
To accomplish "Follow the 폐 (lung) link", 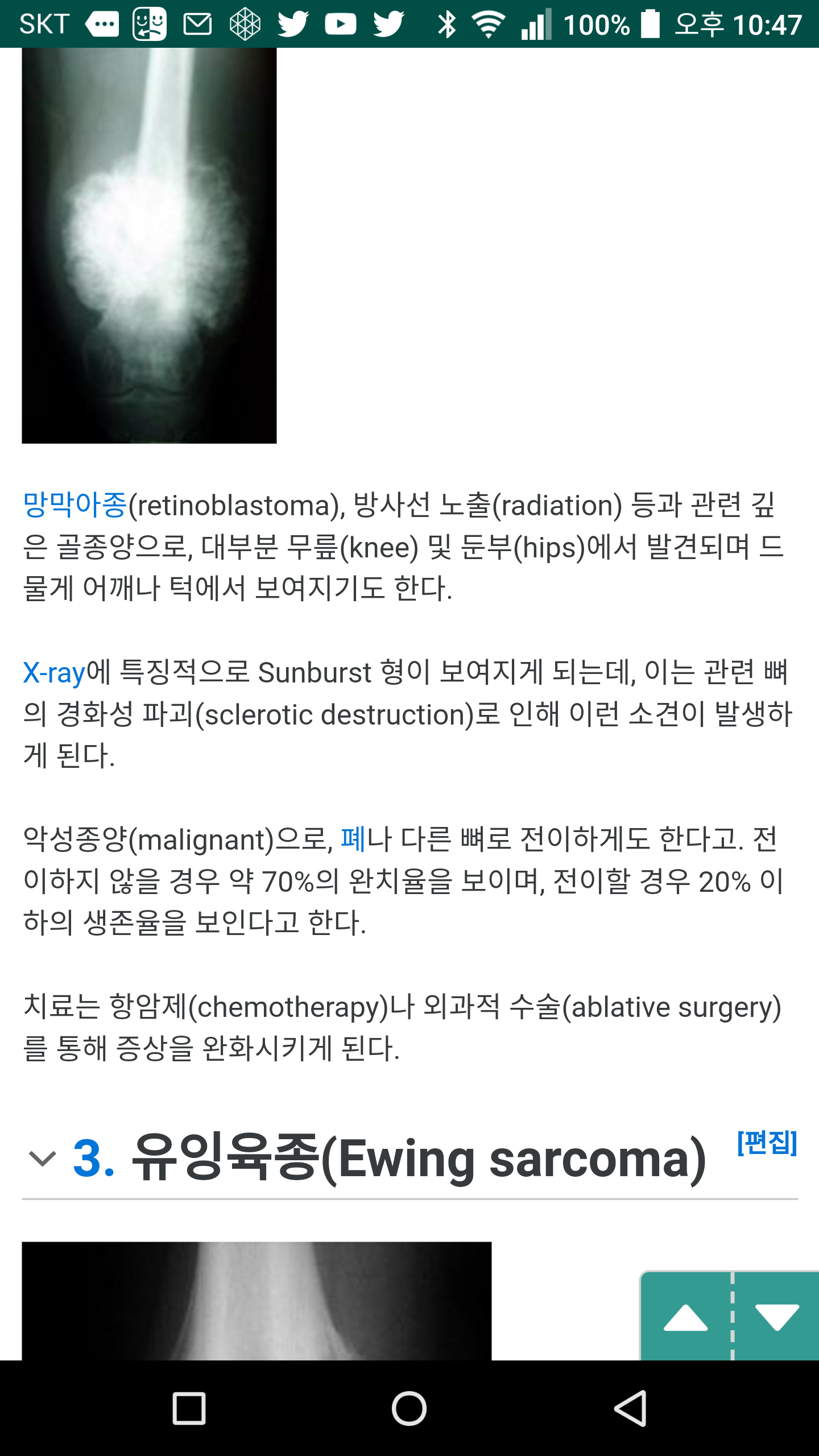I will pos(353,839).
